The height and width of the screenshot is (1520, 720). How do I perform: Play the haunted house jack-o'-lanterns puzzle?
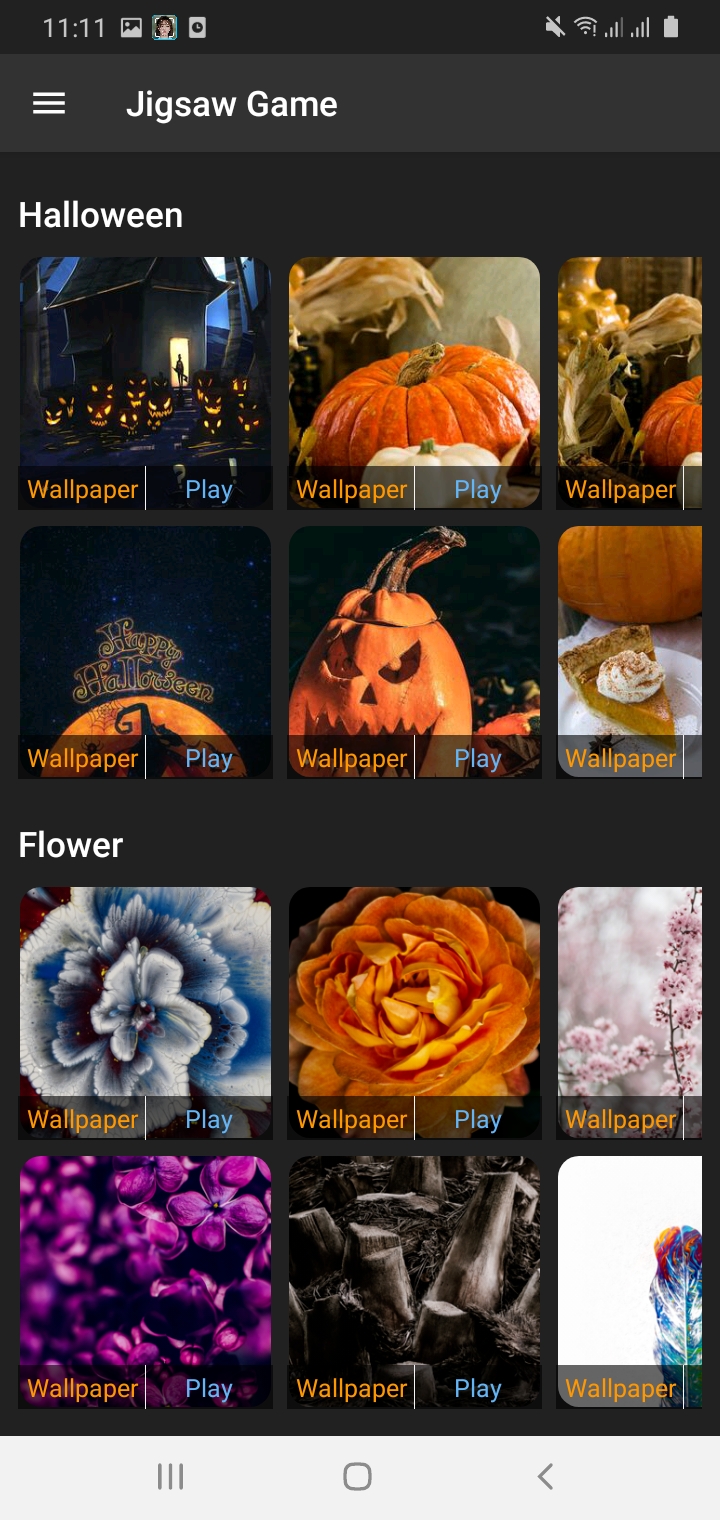(208, 489)
